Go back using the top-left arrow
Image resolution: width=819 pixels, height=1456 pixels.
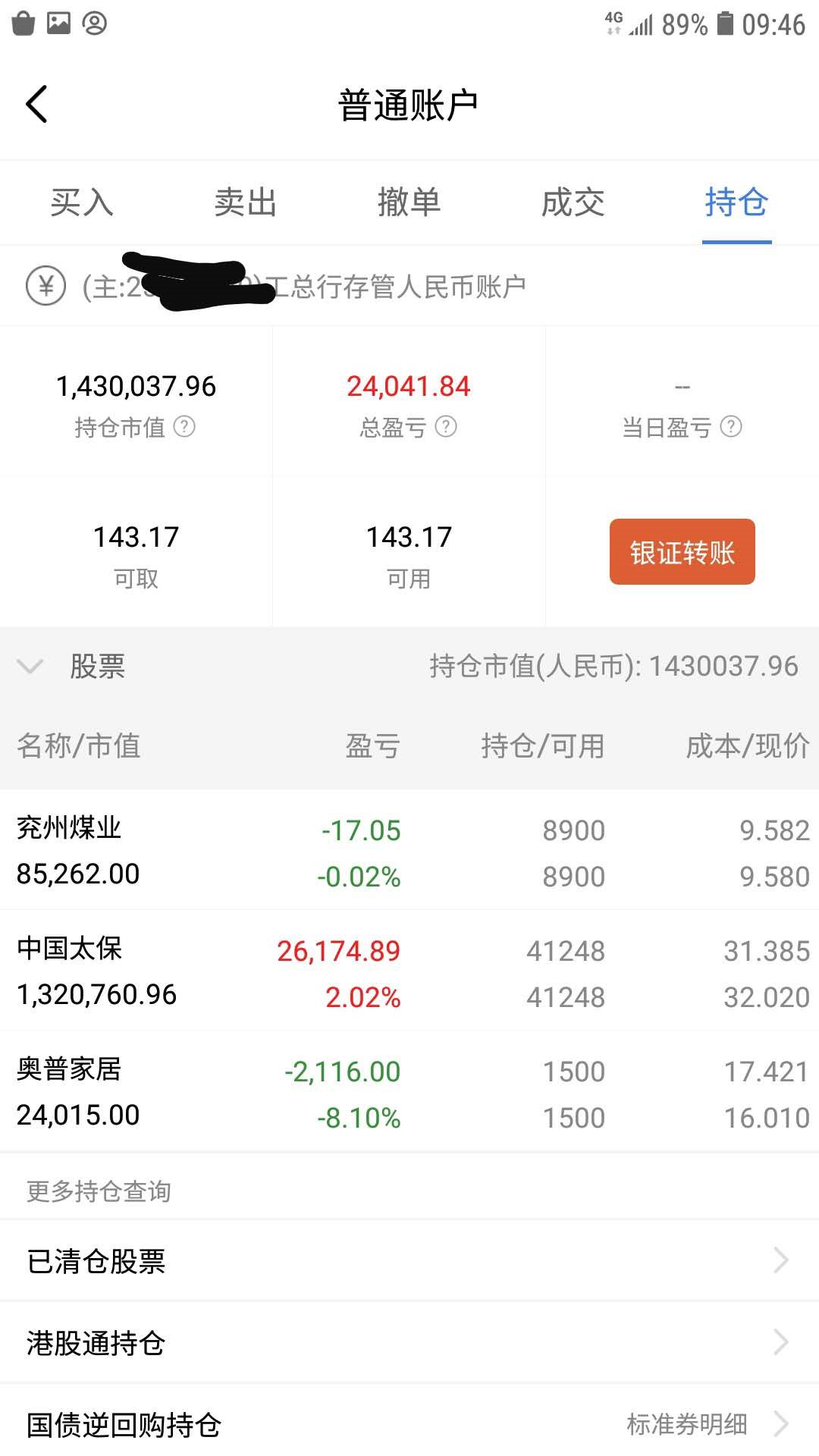point(36,104)
